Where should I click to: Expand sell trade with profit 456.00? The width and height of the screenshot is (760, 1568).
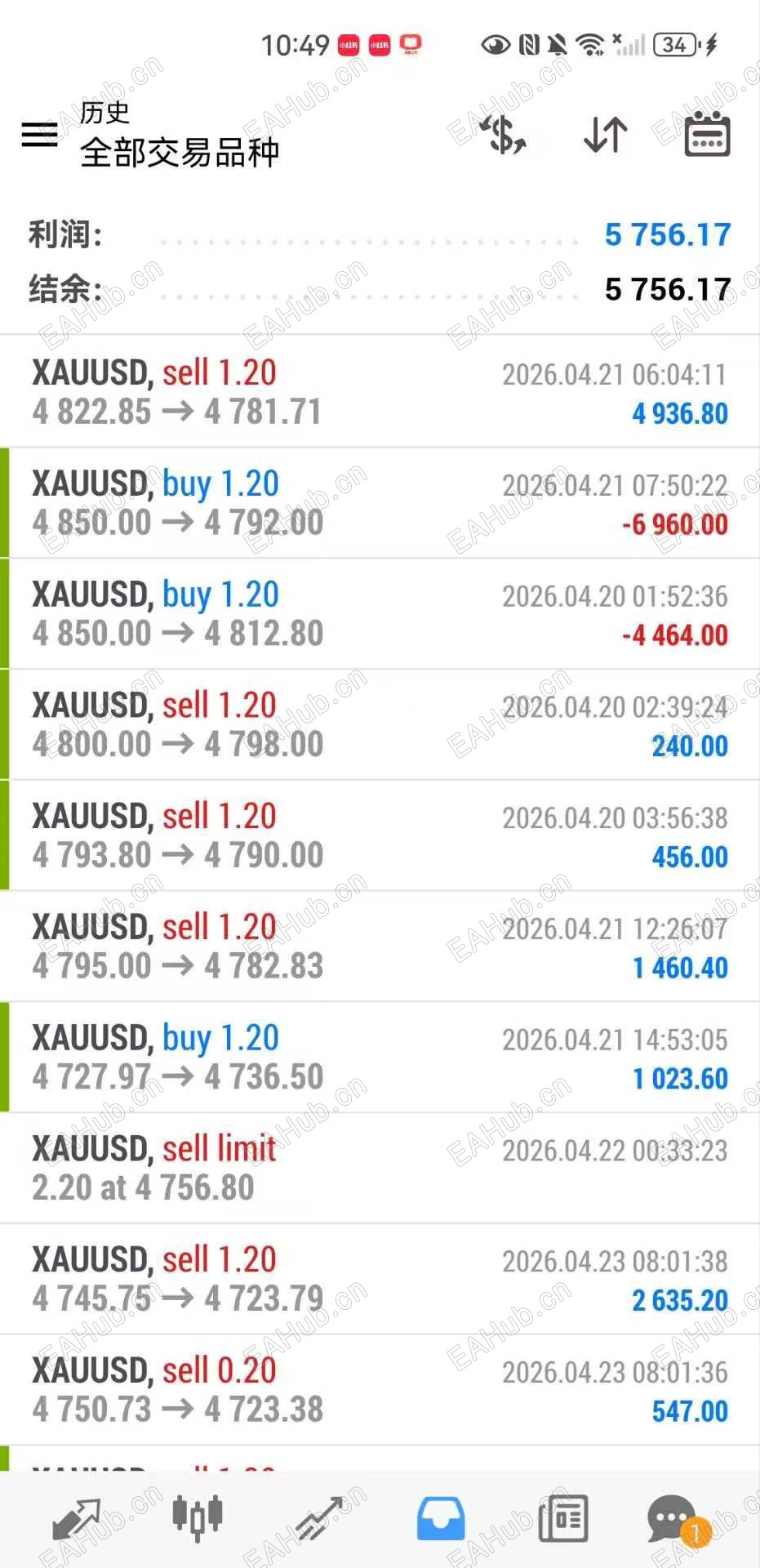point(380,836)
